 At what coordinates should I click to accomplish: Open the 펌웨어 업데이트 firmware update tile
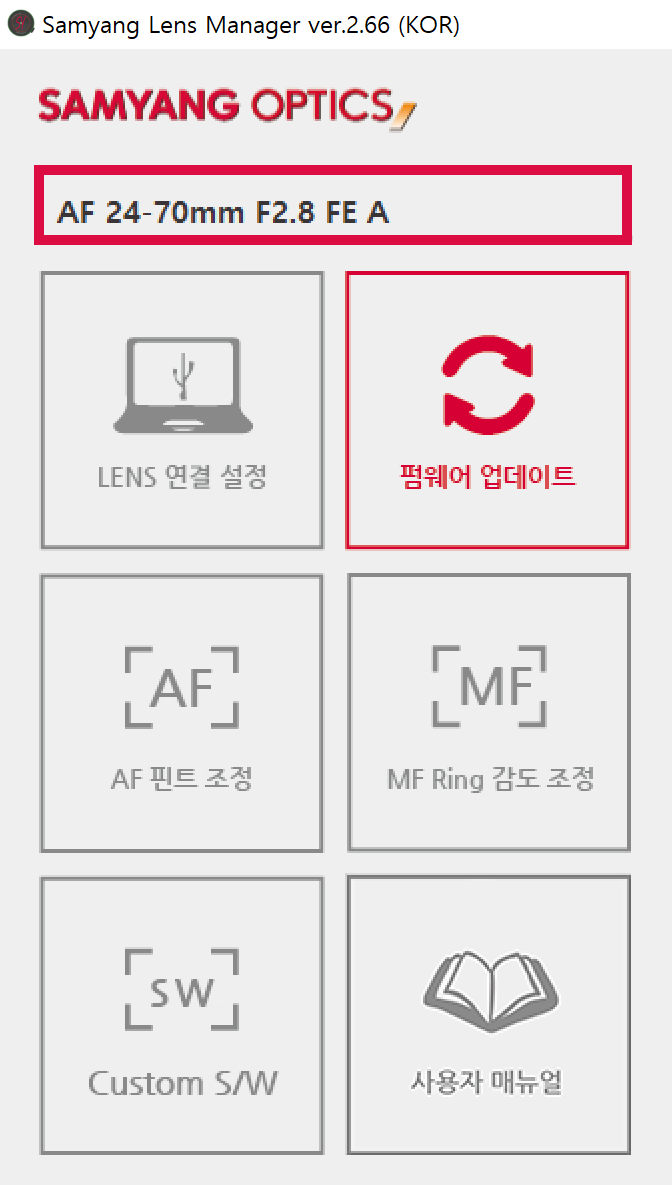pyautogui.click(x=487, y=410)
